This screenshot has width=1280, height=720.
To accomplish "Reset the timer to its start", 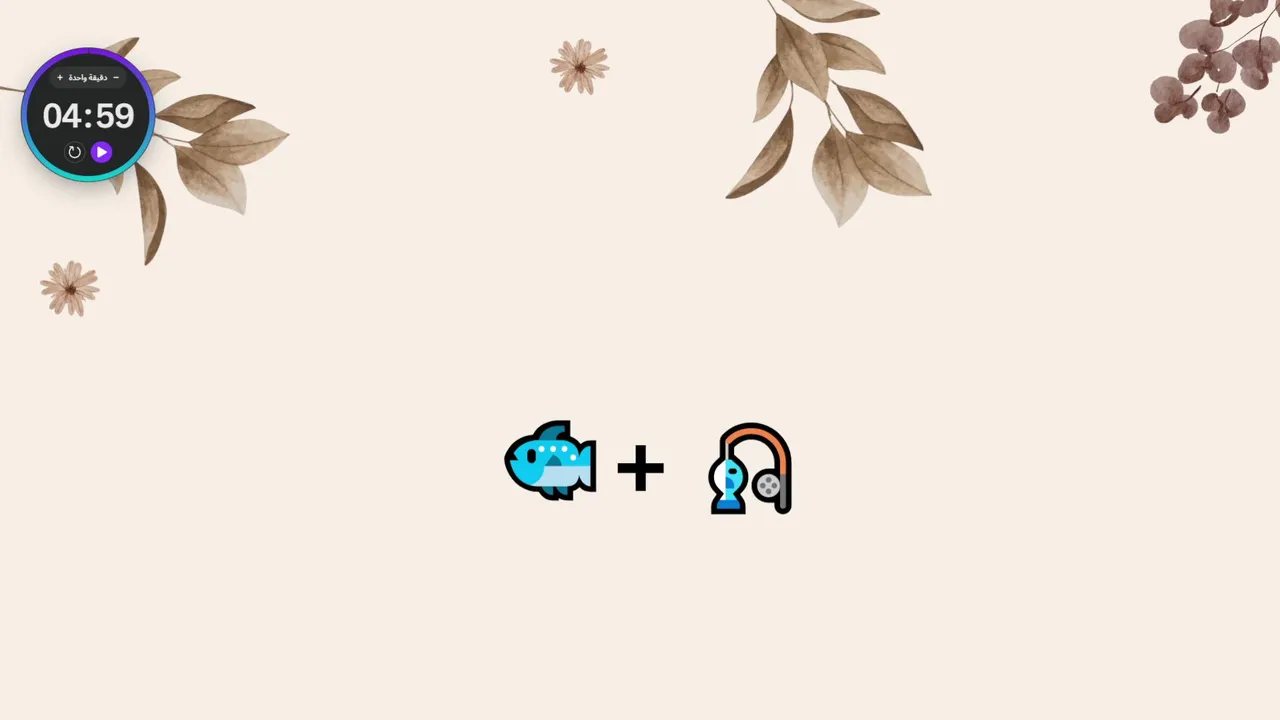I will [74, 152].
